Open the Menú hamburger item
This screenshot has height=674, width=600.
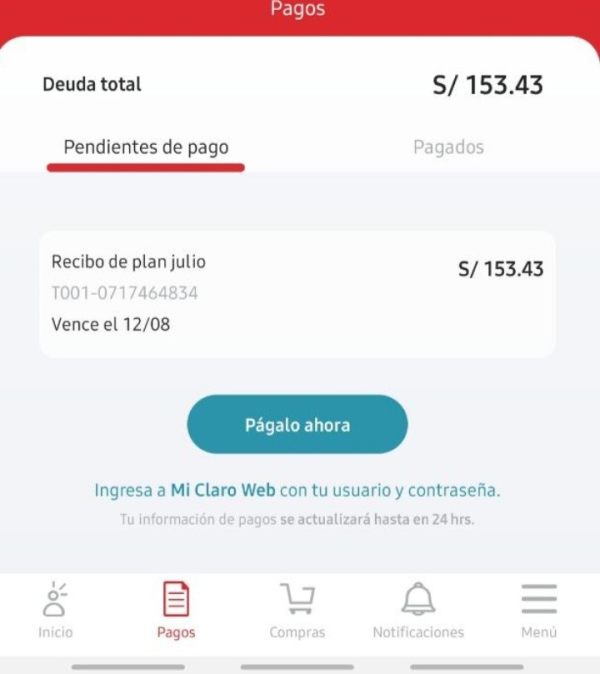539,610
